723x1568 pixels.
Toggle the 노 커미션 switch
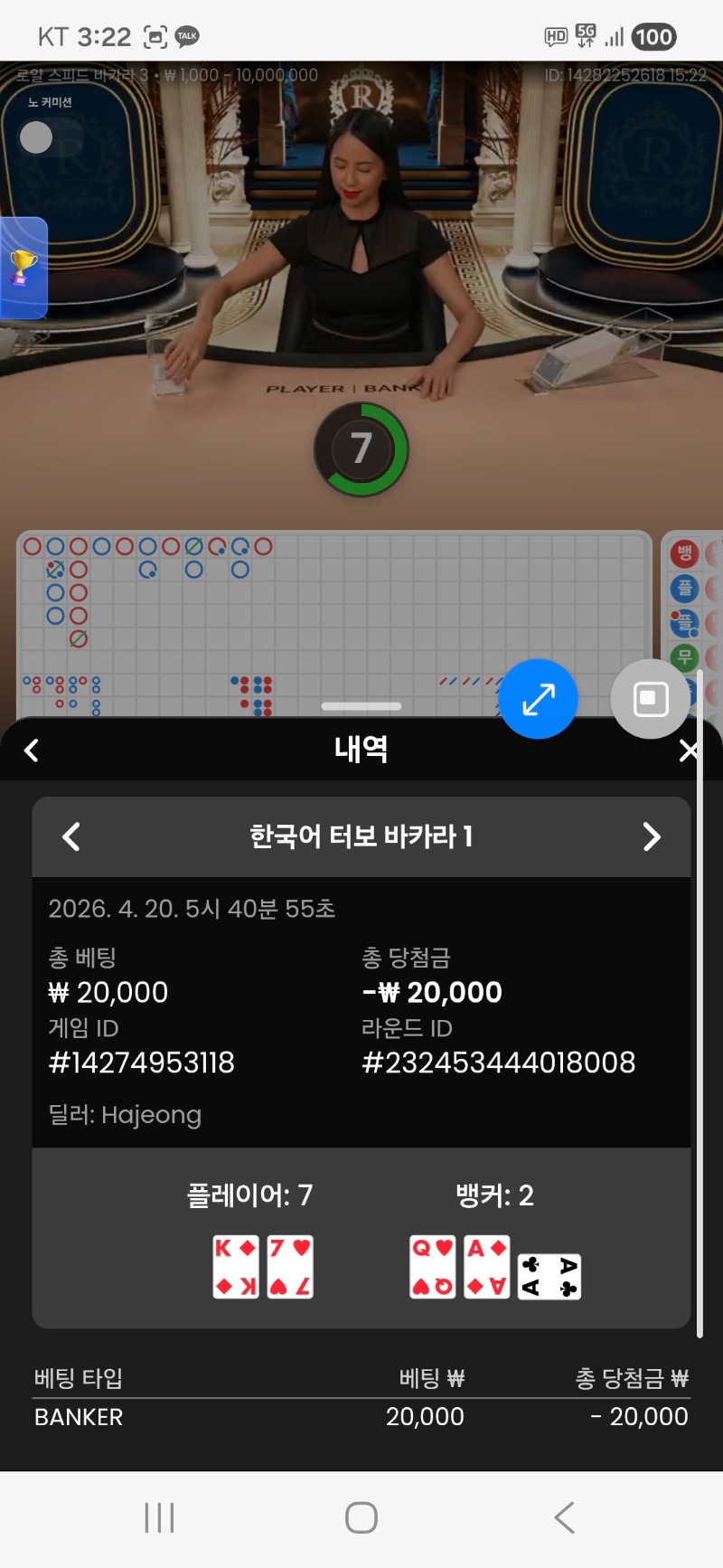click(x=50, y=137)
